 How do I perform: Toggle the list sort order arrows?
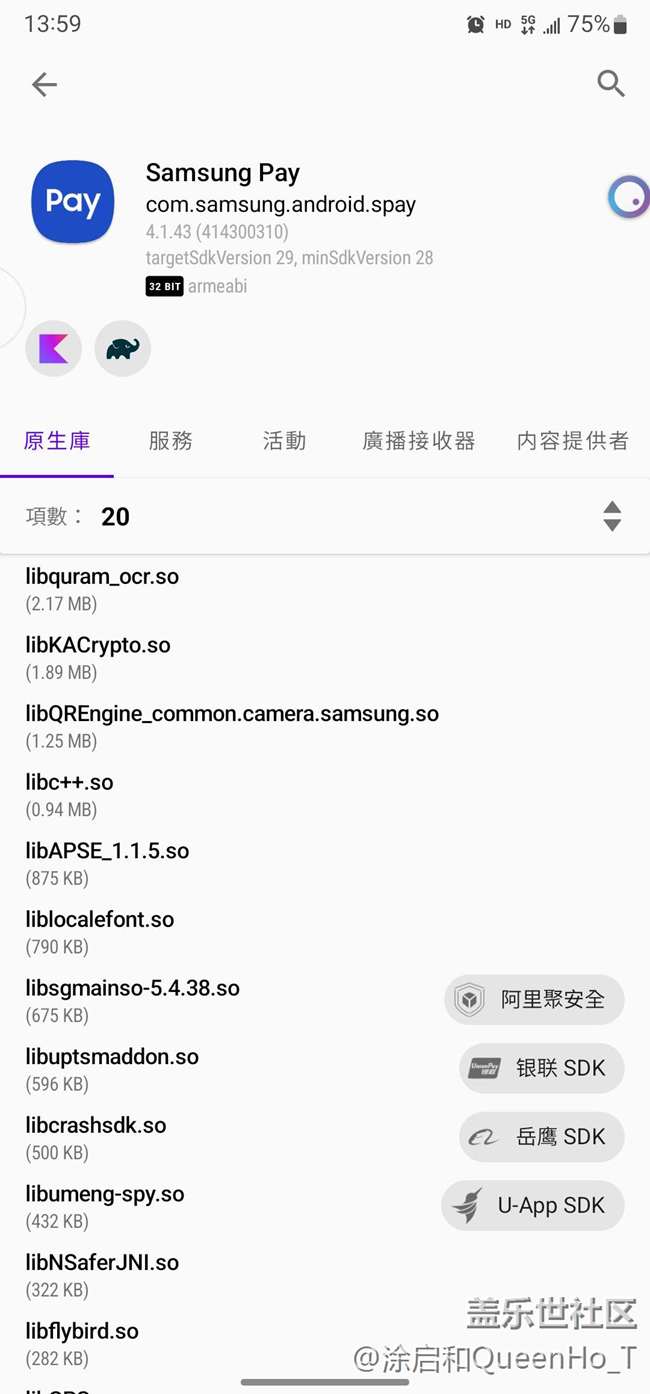(612, 516)
